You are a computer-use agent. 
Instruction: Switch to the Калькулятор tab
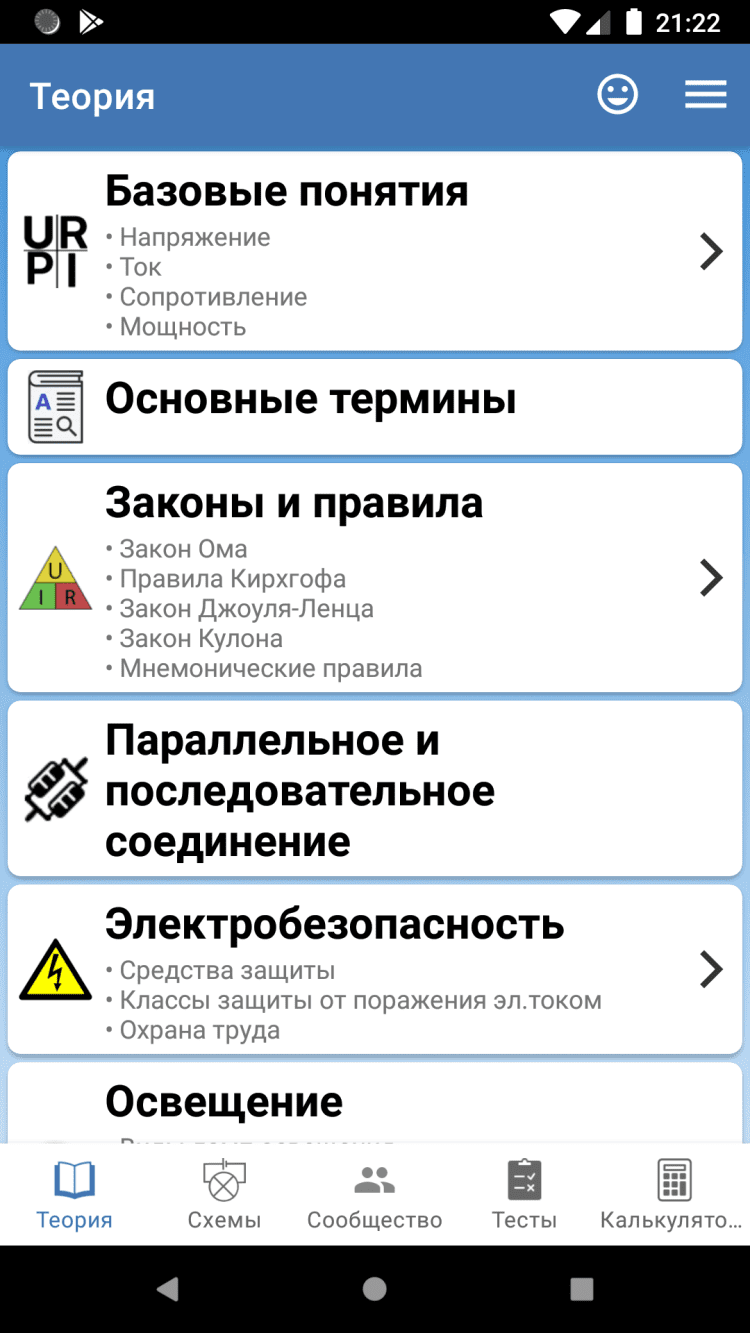tap(672, 1195)
